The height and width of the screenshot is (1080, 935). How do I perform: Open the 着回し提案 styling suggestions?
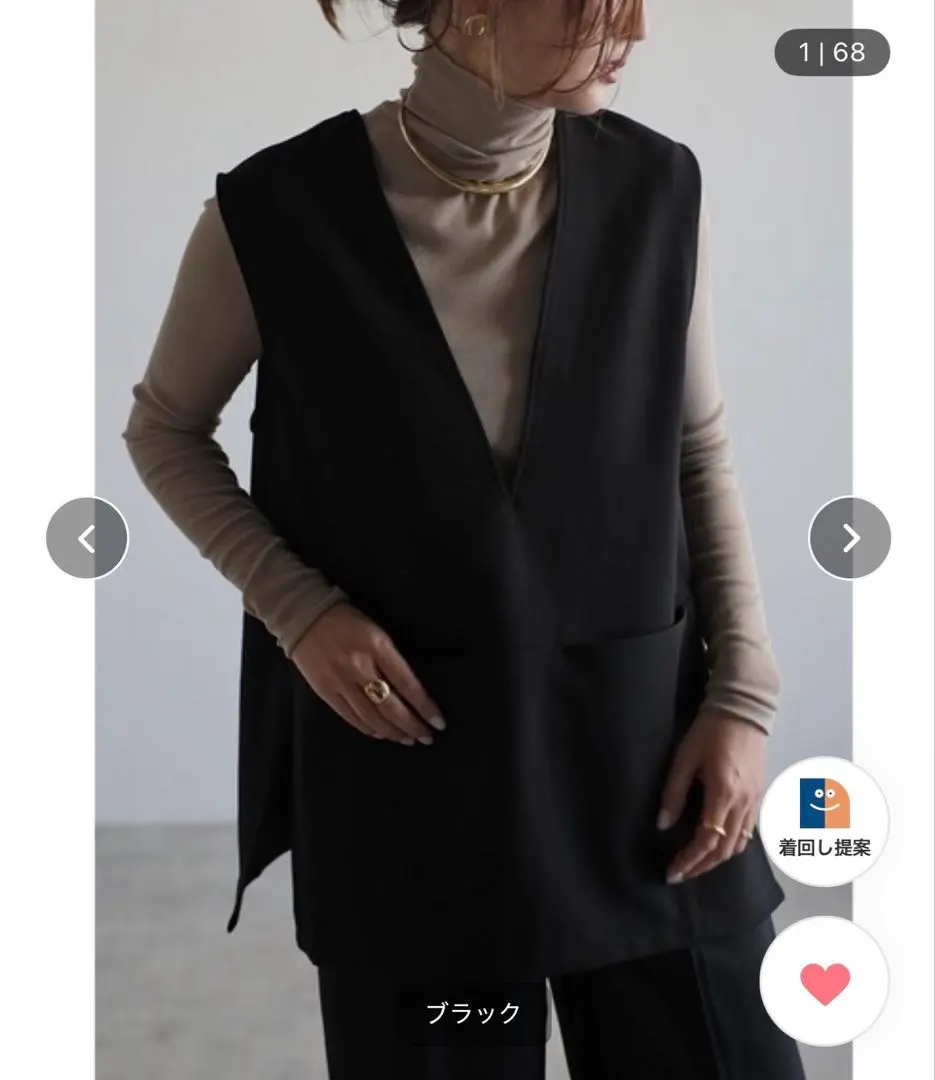[x=824, y=821]
